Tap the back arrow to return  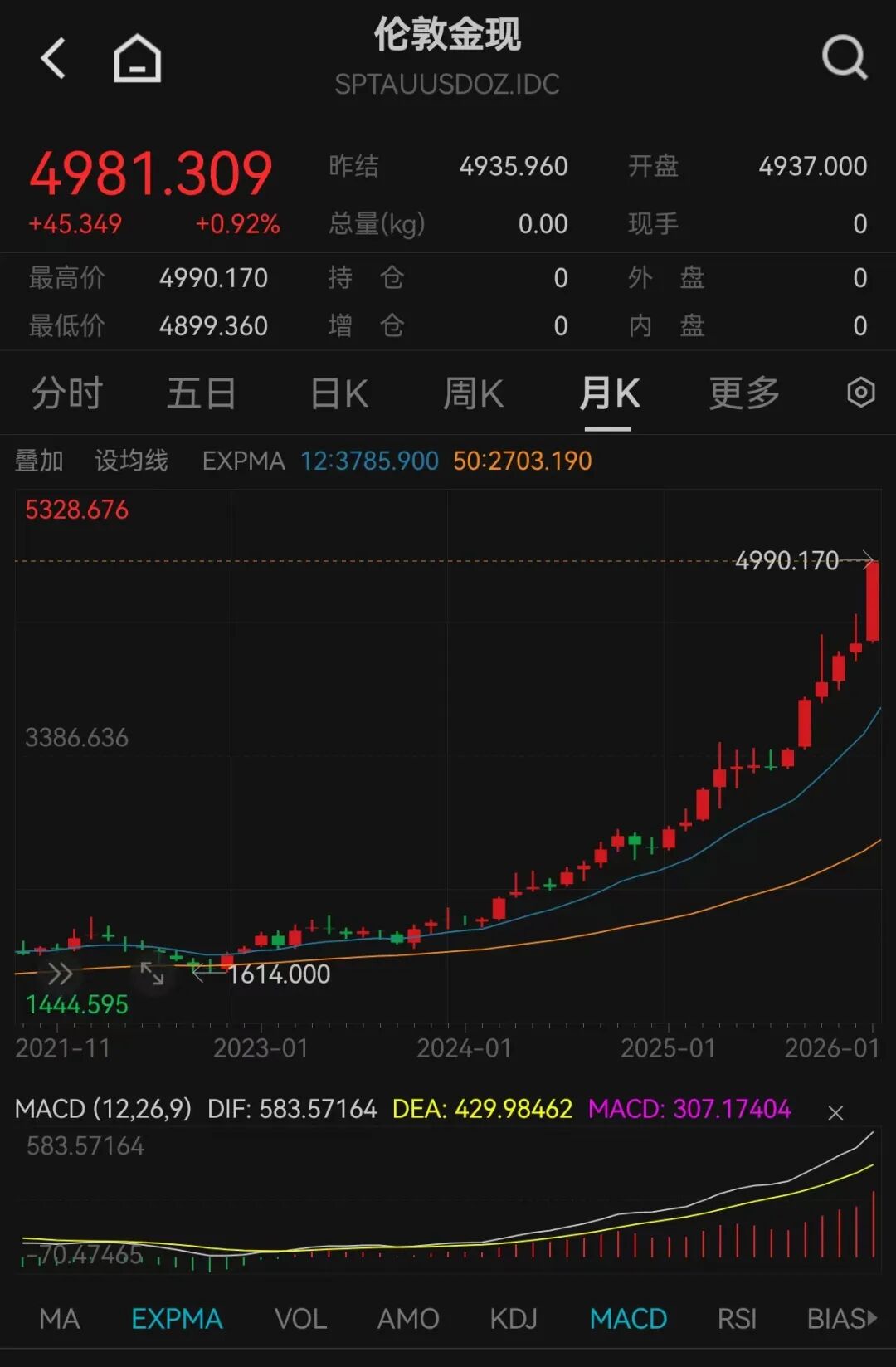(x=52, y=60)
